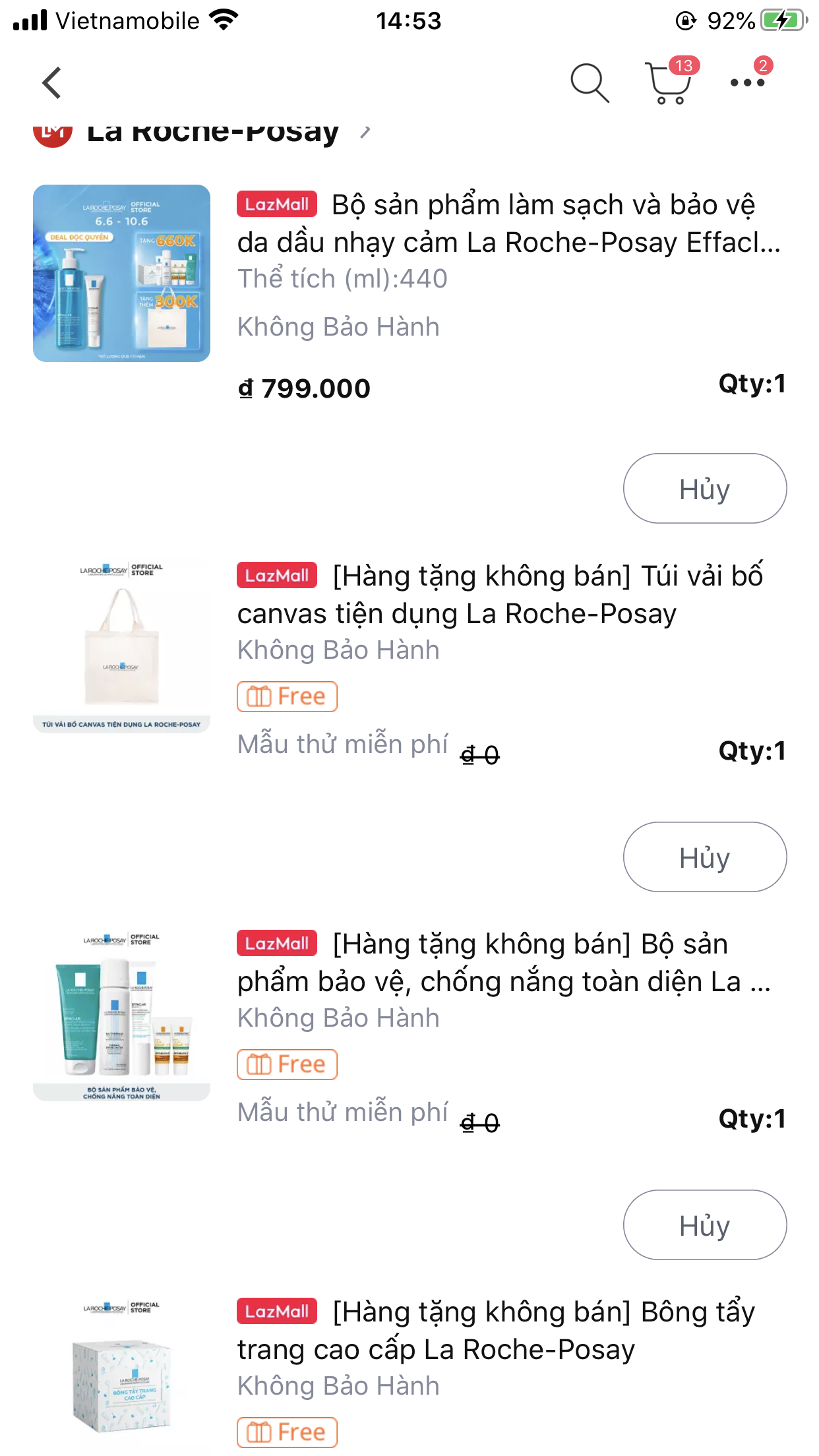Image resolution: width=819 pixels, height=1456 pixels.
Task: Tap Hủy for the sun protection gift set
Action: [705, 1225]
